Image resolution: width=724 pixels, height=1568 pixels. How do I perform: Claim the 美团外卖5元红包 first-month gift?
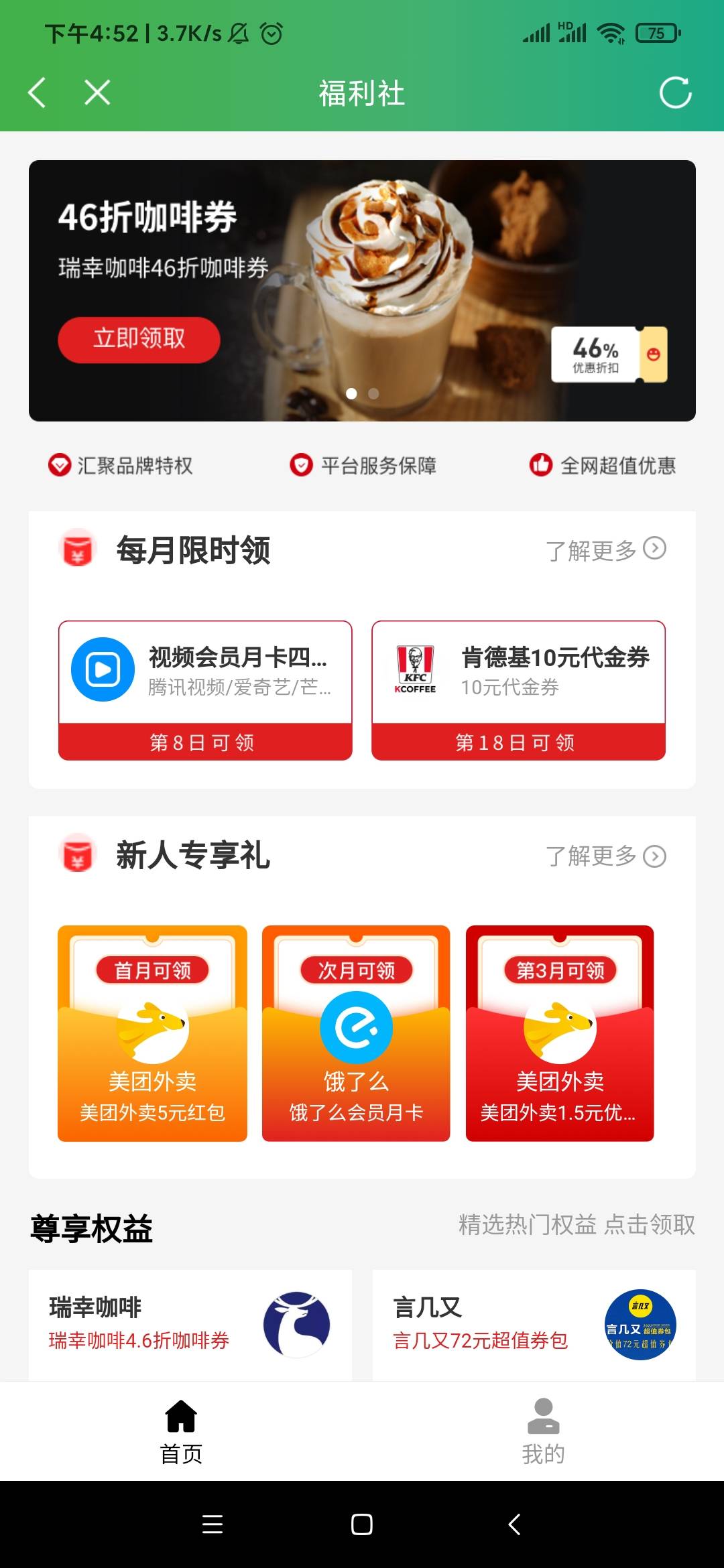click(152, 1033)
